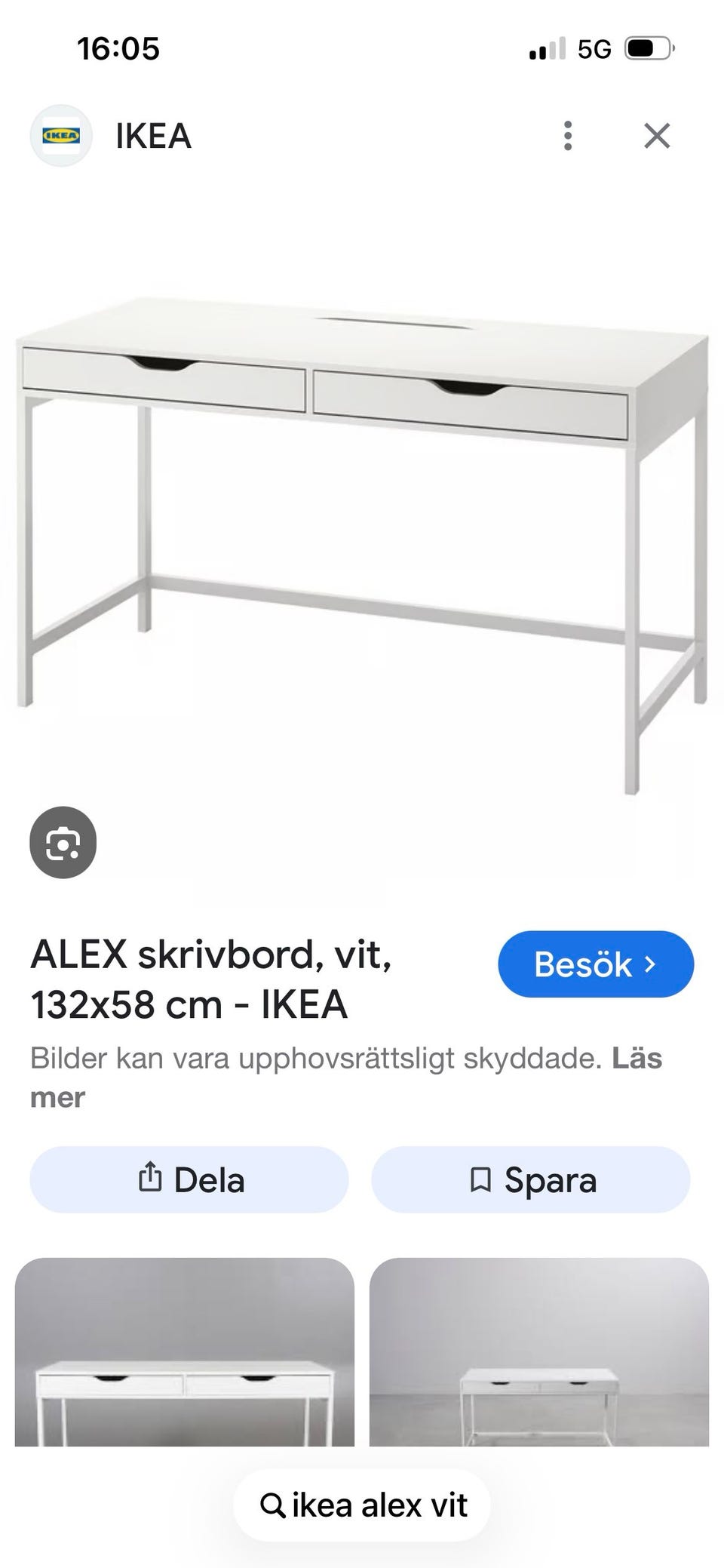The height and width of the screenshot is (1568, 724).
Task: Dismiss the result with the X
Action: click(x=658, y=136)
